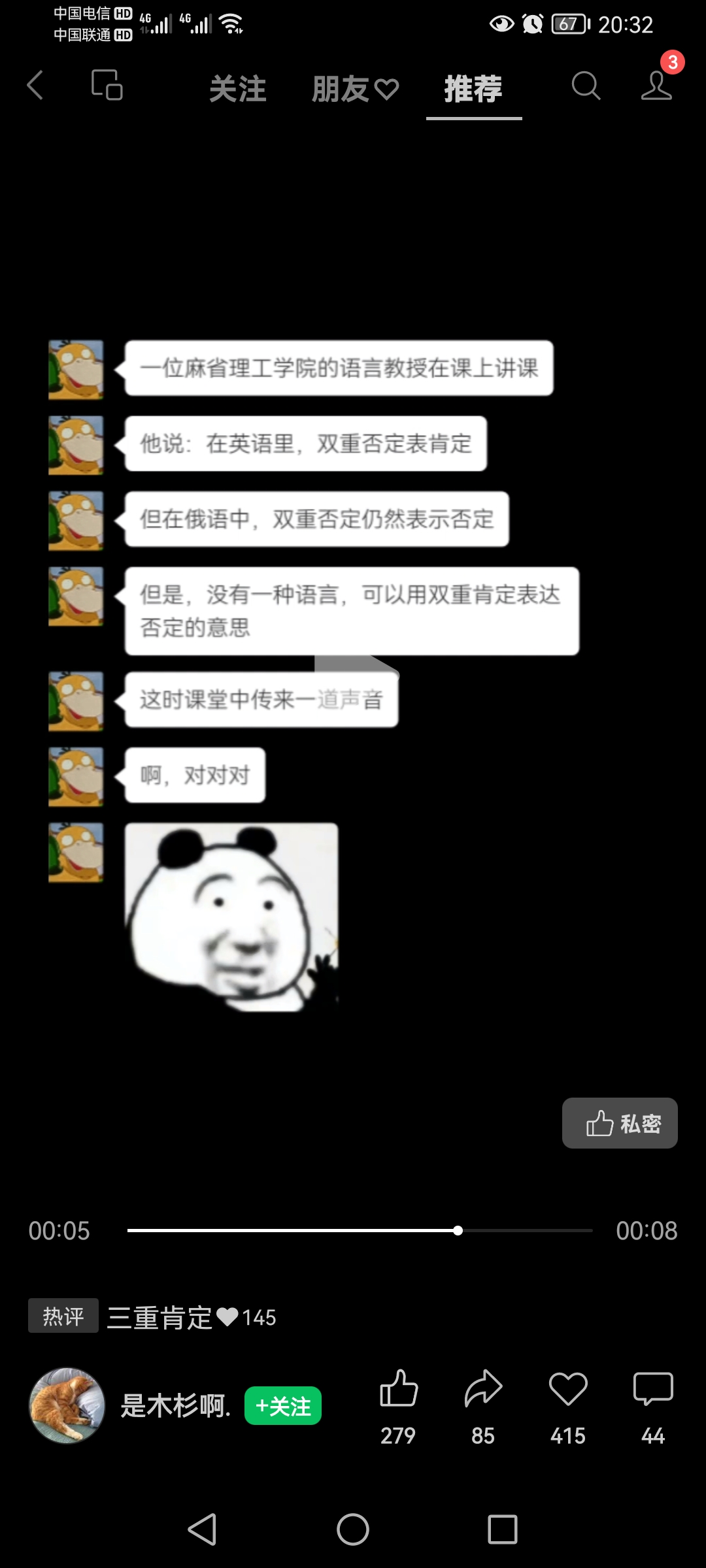Image resolution: width=706 pixels, height=1568 pixels.
Task: Open the comments section
Action: 653,1388
